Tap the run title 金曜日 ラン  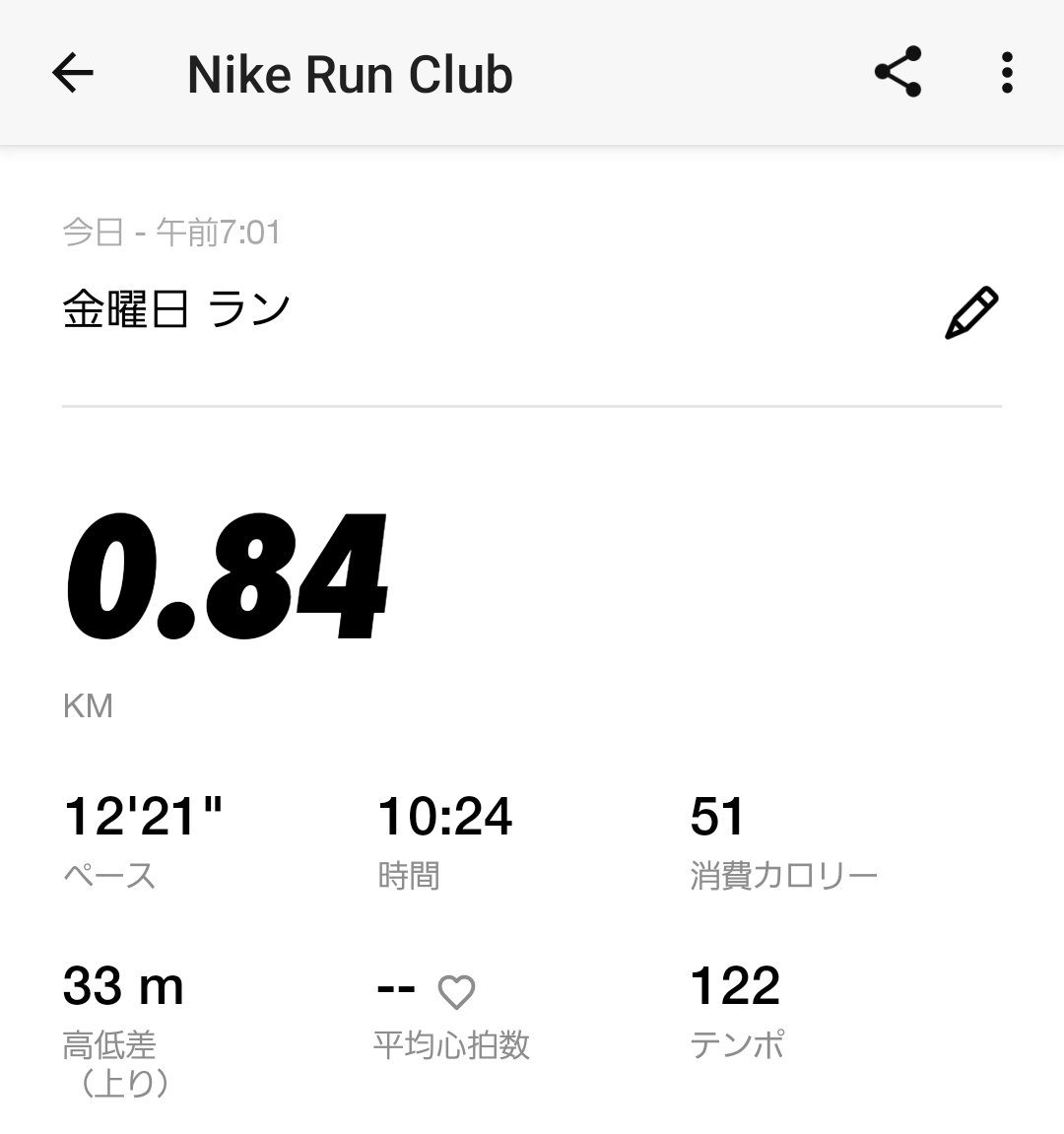point(177,306)
